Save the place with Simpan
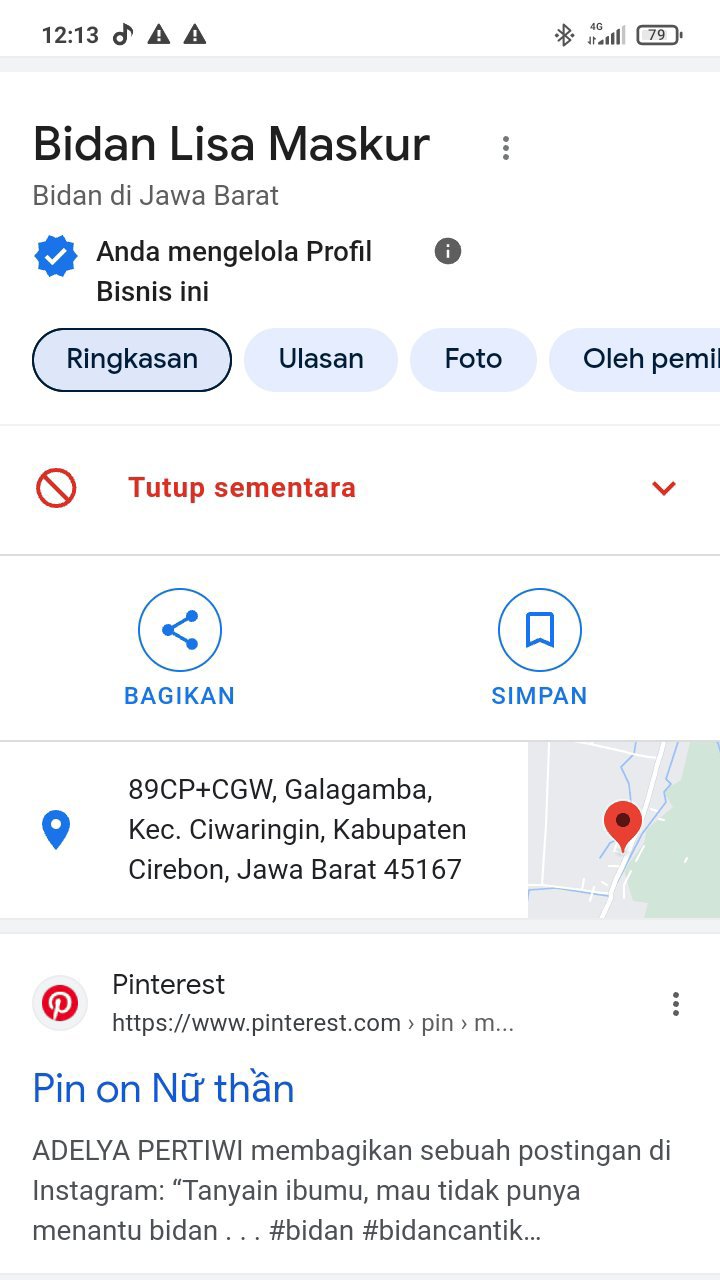The image size is (720, 1280). (x=539, y=647)
